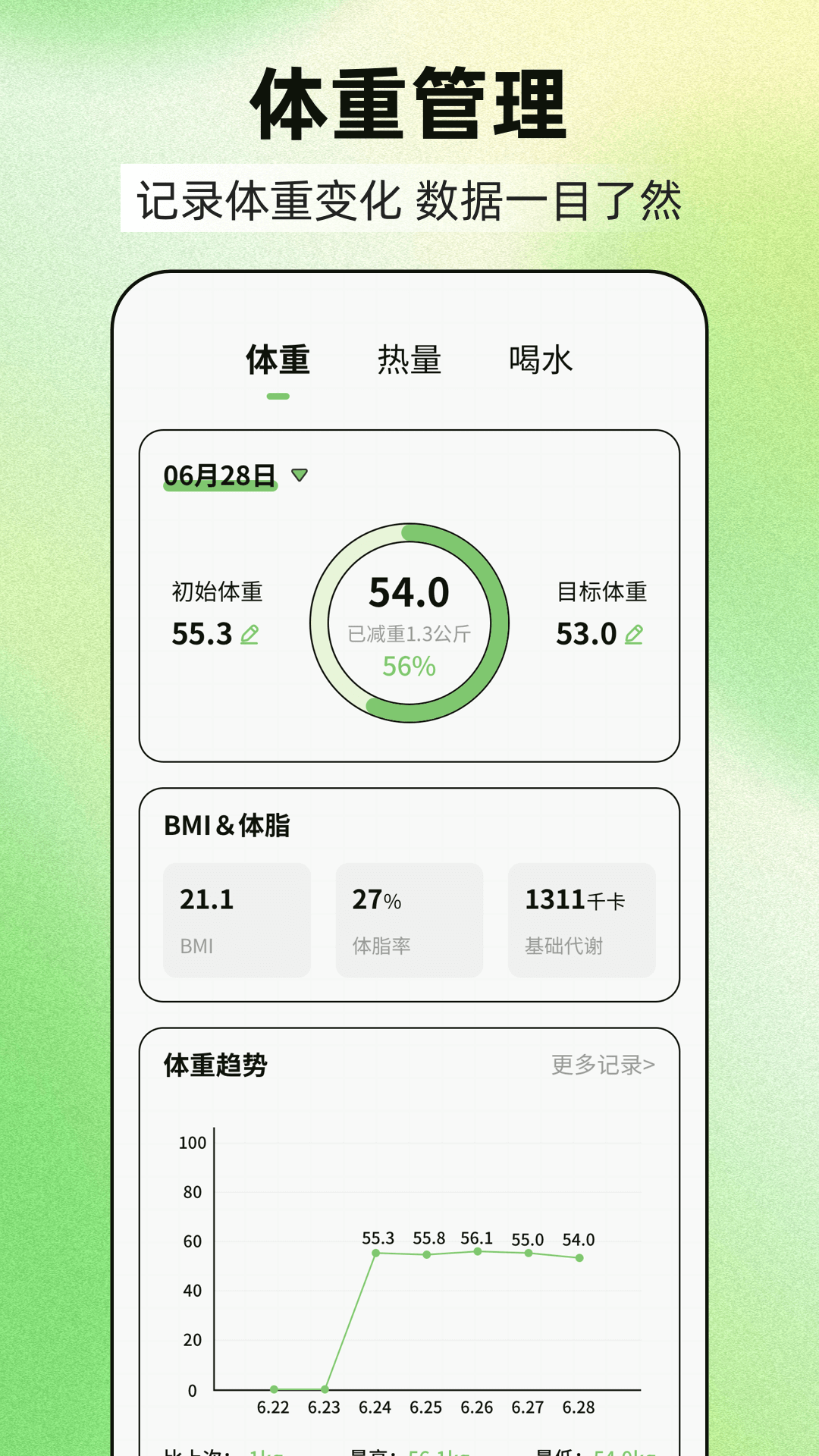Open the 基础代谢 1311千卡 stat card
Screen dimensions: 819x1456
point(581,919)
